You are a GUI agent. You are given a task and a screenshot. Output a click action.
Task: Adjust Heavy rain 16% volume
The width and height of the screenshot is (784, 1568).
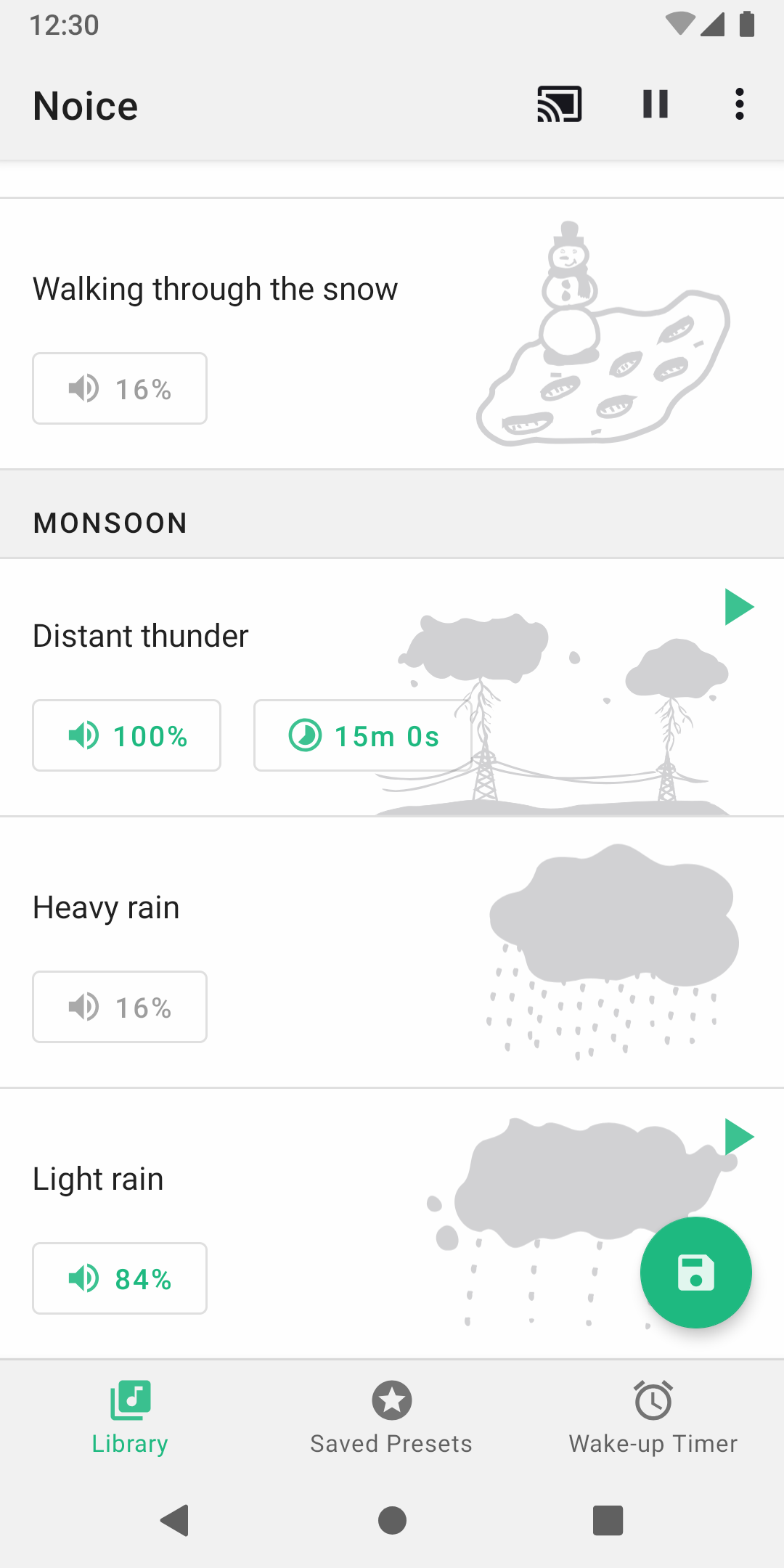[120, 1007]
